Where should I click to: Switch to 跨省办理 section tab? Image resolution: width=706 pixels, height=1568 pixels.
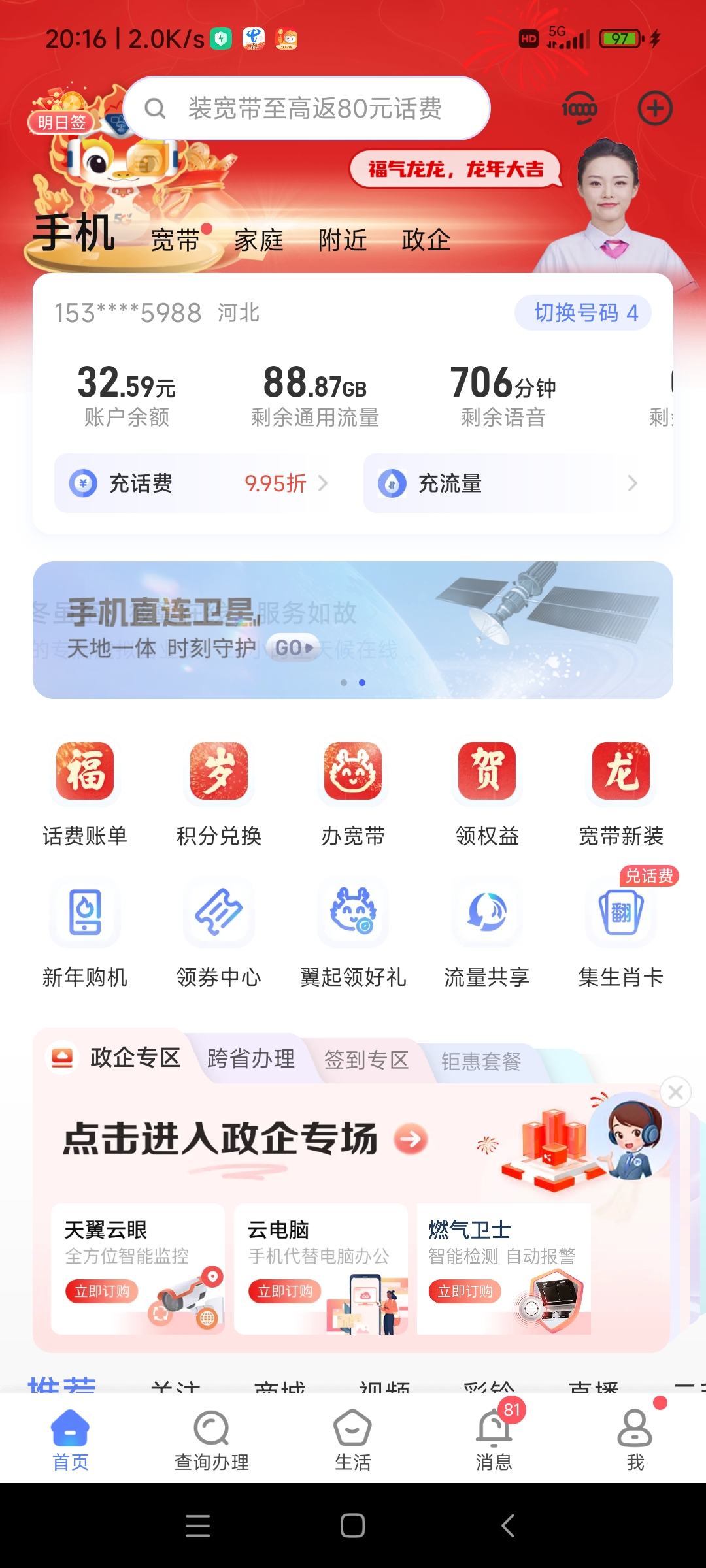coord(251,1058)
